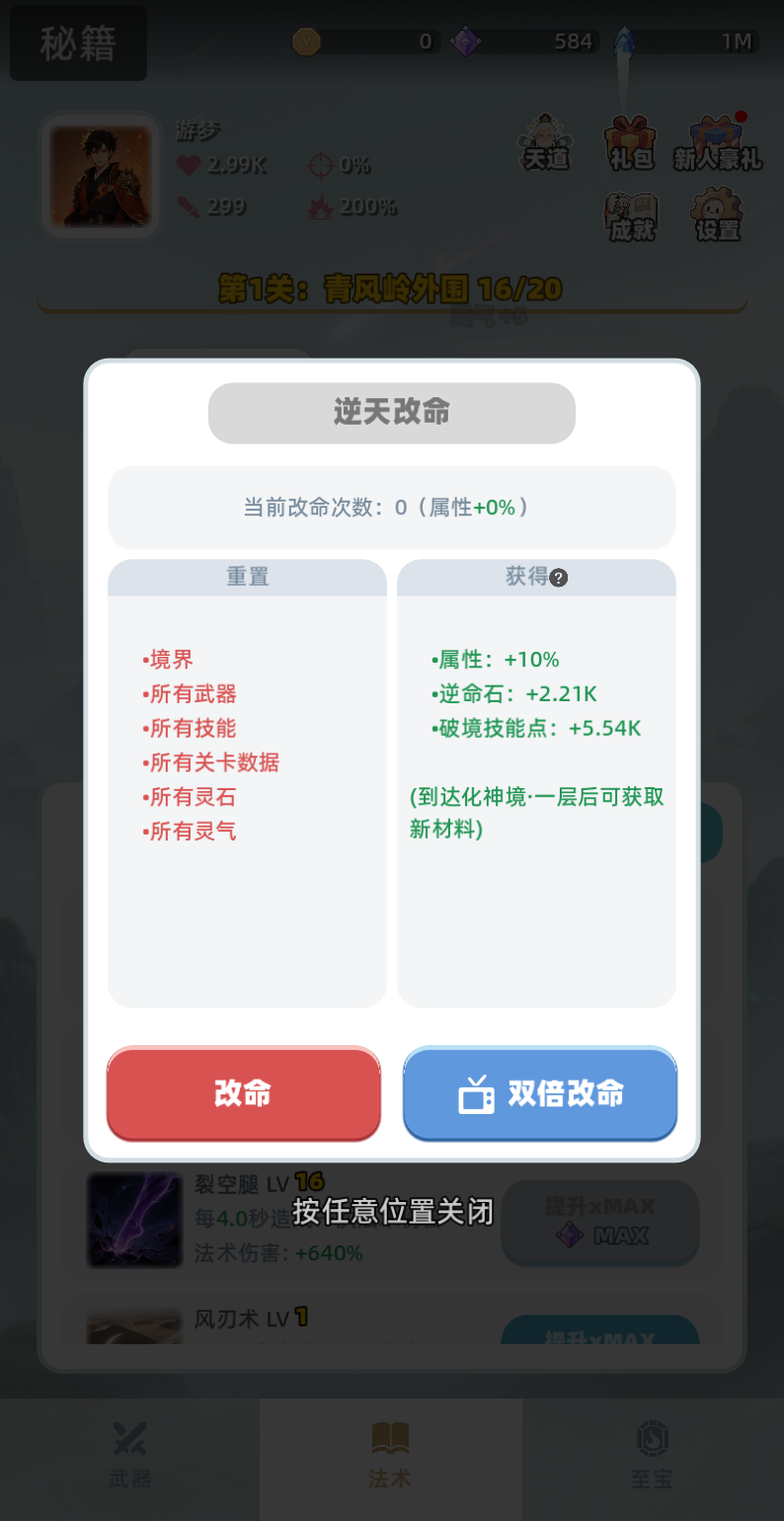
Task: Open the 秘籍 panel
Action: tap(77, 42)
